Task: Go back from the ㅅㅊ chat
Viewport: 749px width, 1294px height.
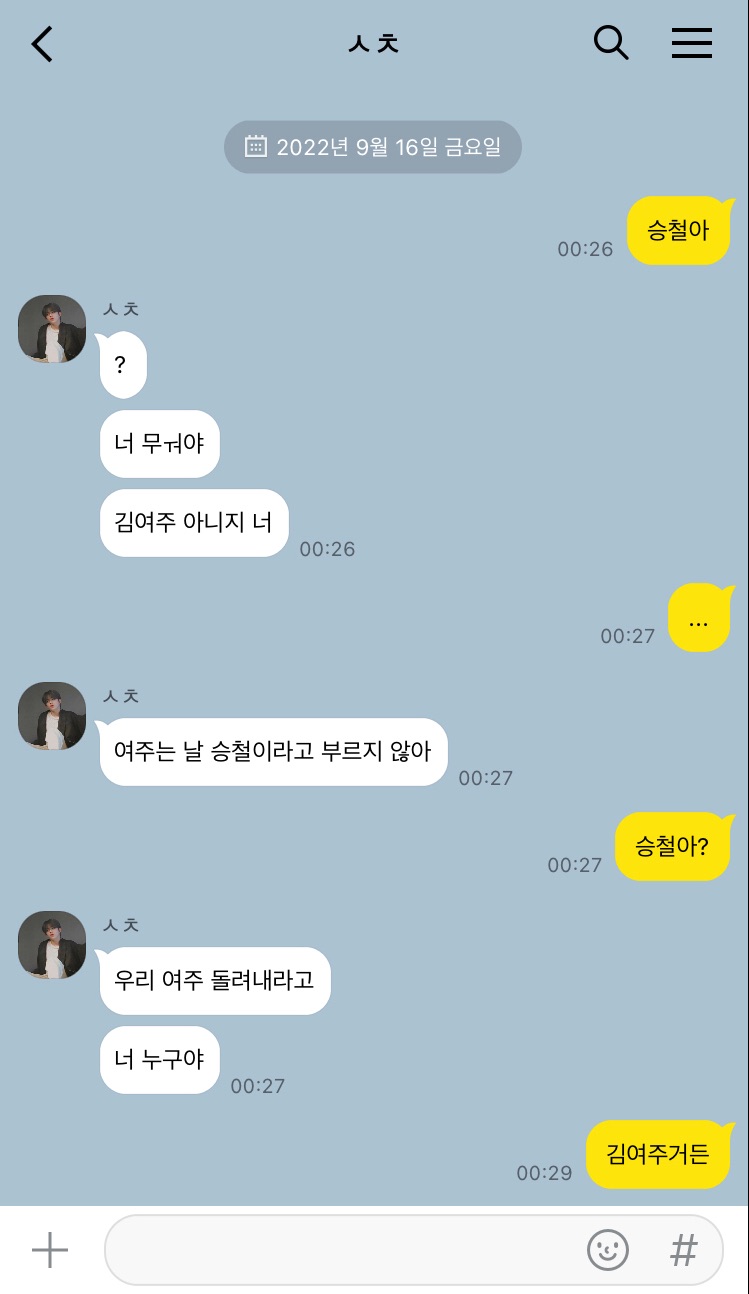Action: click(42, 44)
